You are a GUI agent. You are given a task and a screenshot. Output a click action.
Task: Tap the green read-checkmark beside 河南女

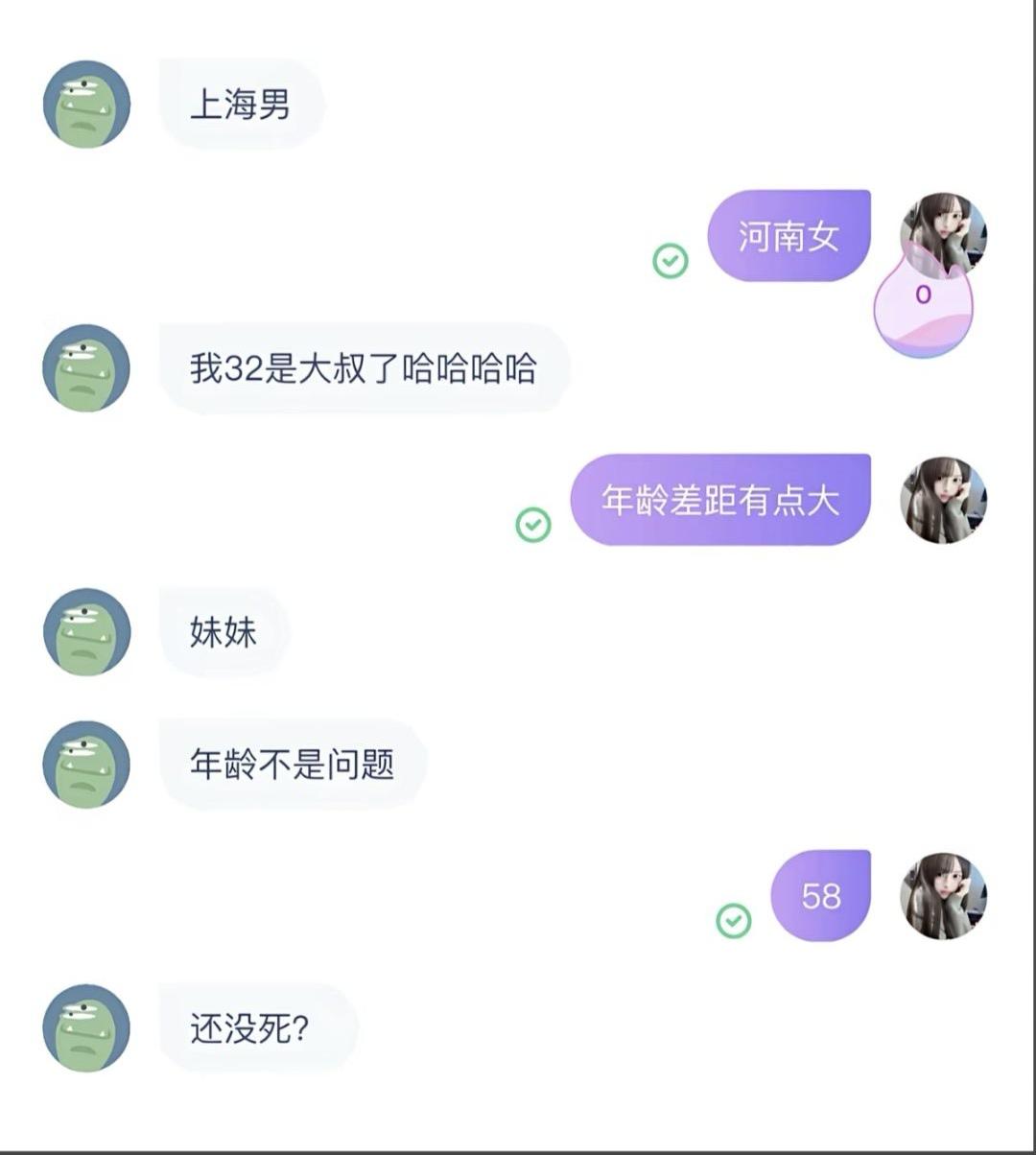pos(670,259)
